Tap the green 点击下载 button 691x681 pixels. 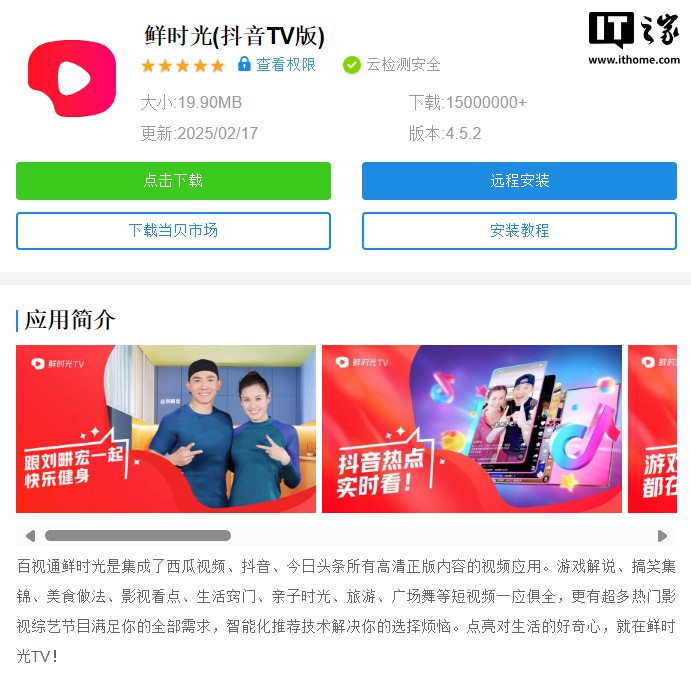point(173,181)
